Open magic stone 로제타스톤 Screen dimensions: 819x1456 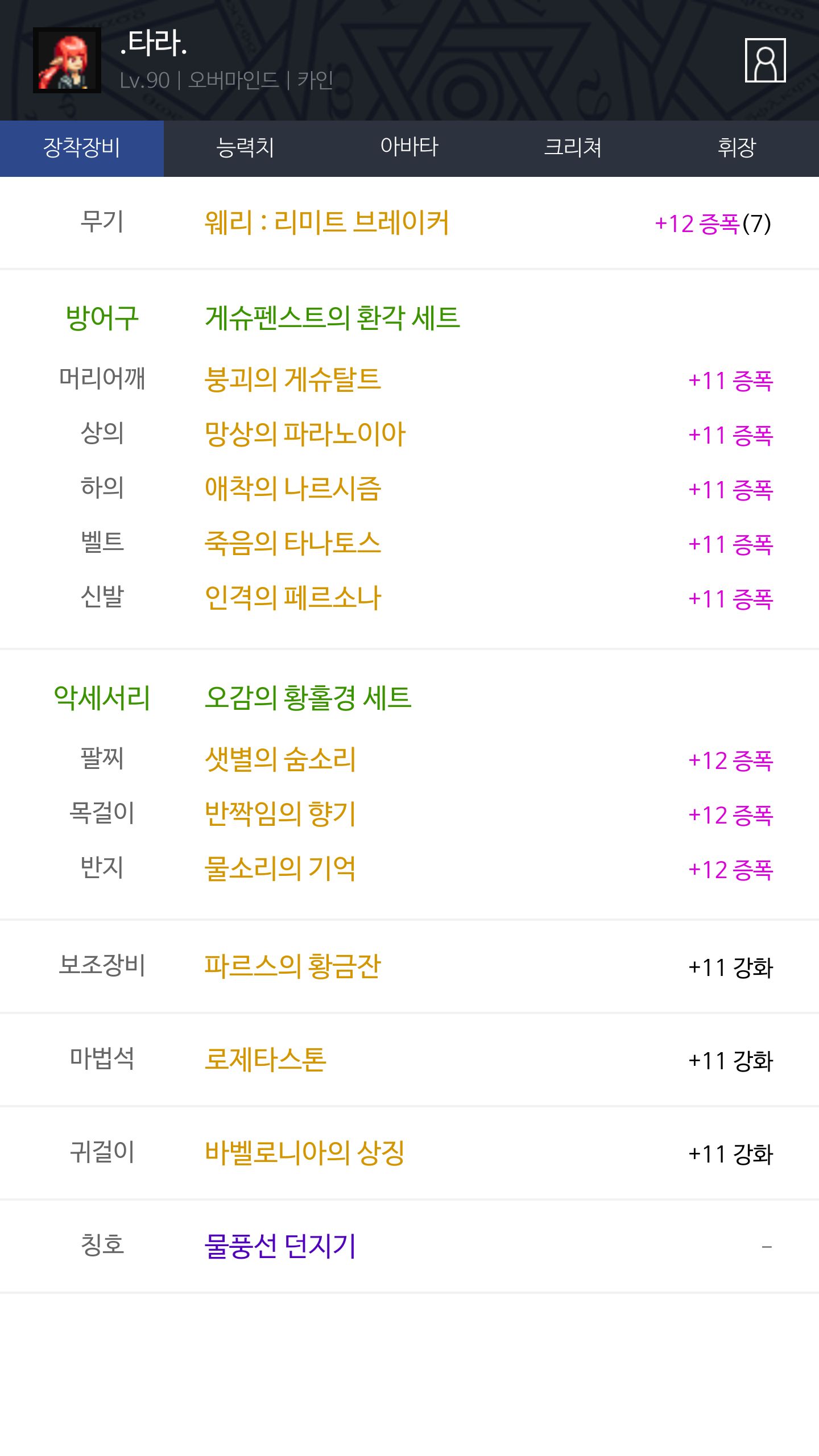coord(266,1060)
